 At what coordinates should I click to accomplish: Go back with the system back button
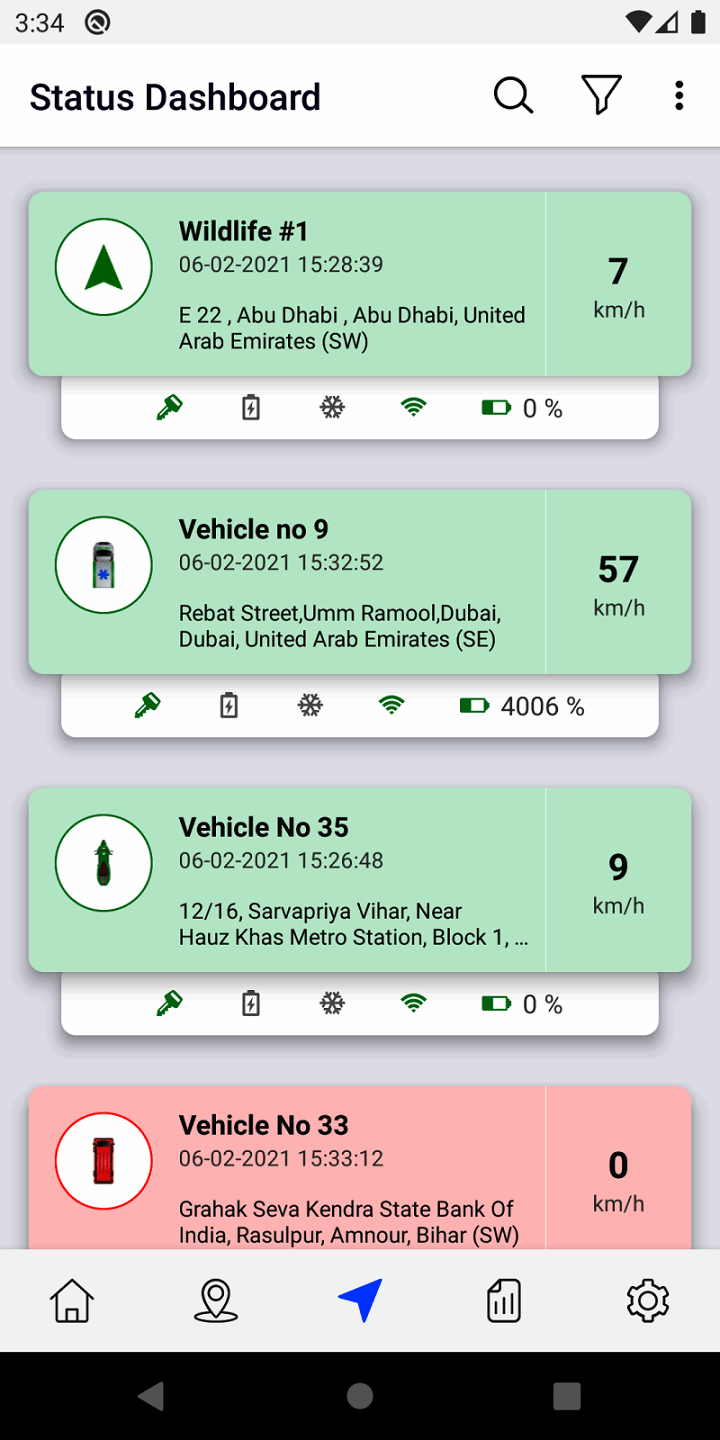(x=152, y=1396)
